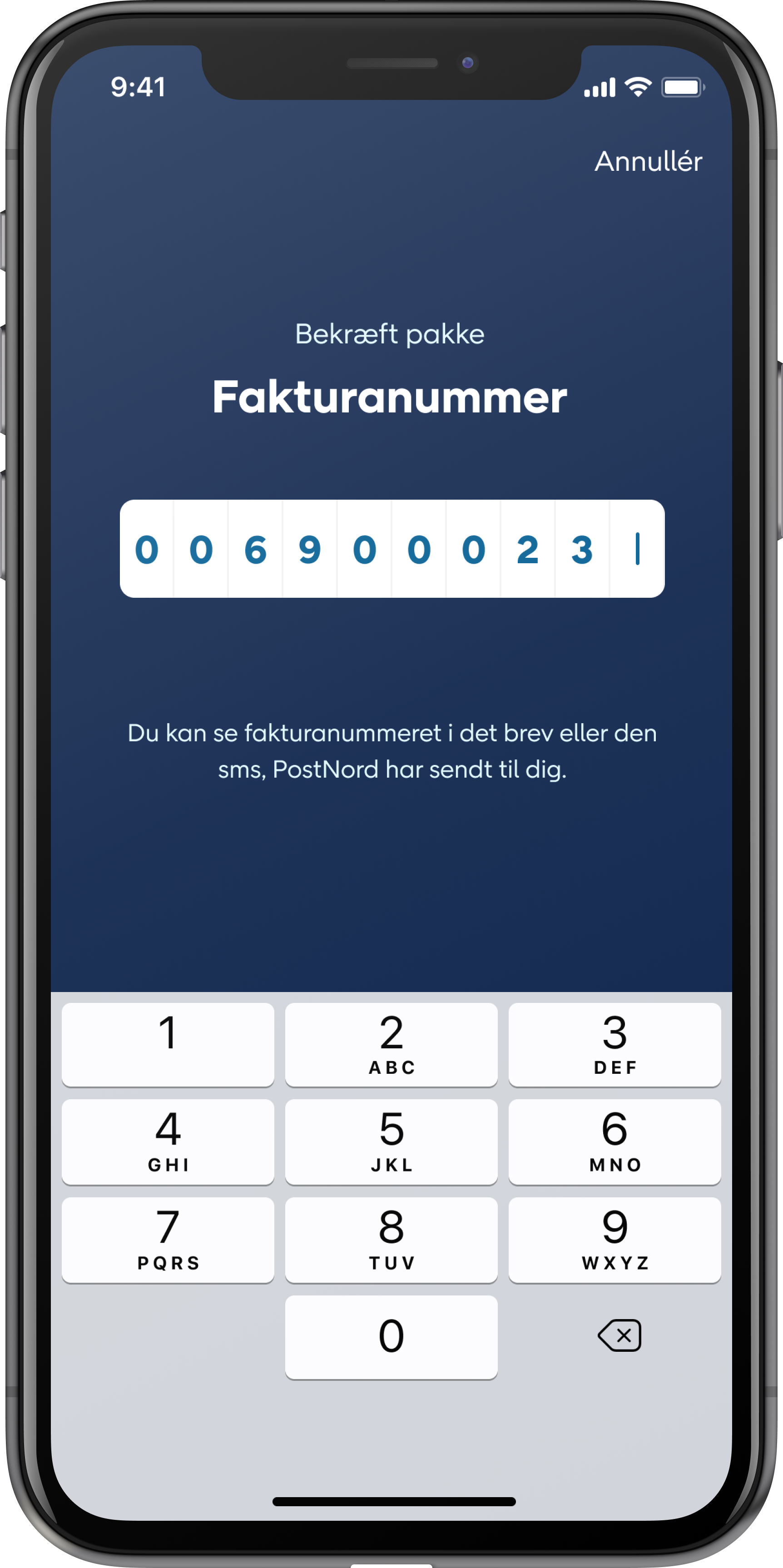Enter 0 on the keypad
Screen dimensions: 783x1568
(x=391, y=1337)
